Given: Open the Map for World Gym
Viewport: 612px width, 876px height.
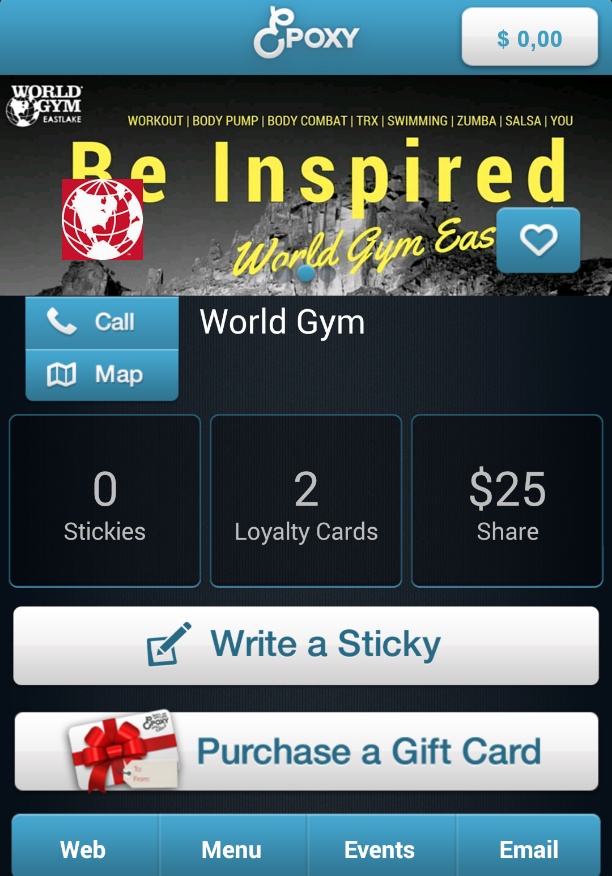Looking at the screenshot, I should coord(102,375).
